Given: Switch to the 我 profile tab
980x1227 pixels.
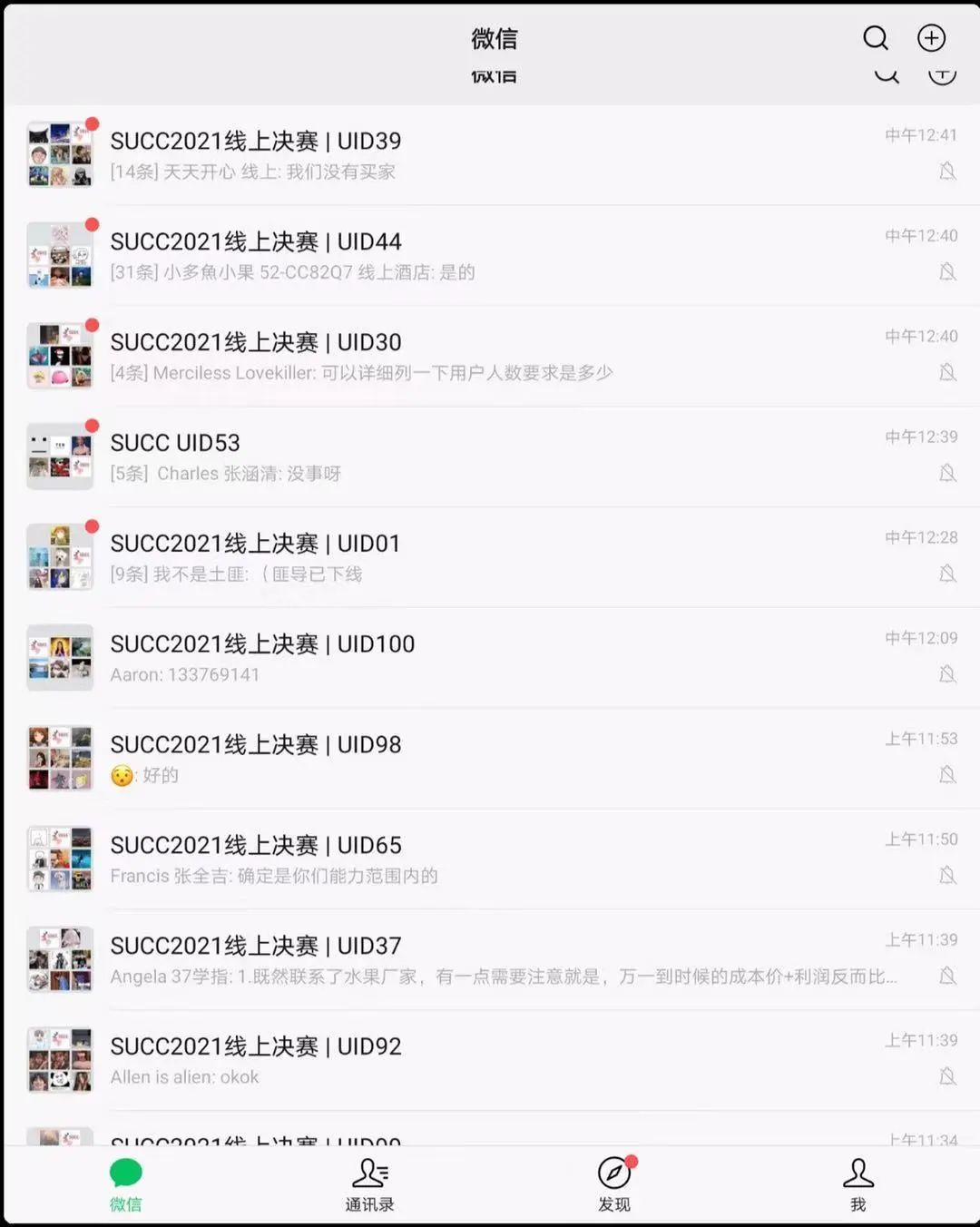Looking at the screenshot, I should point(857,1185).
